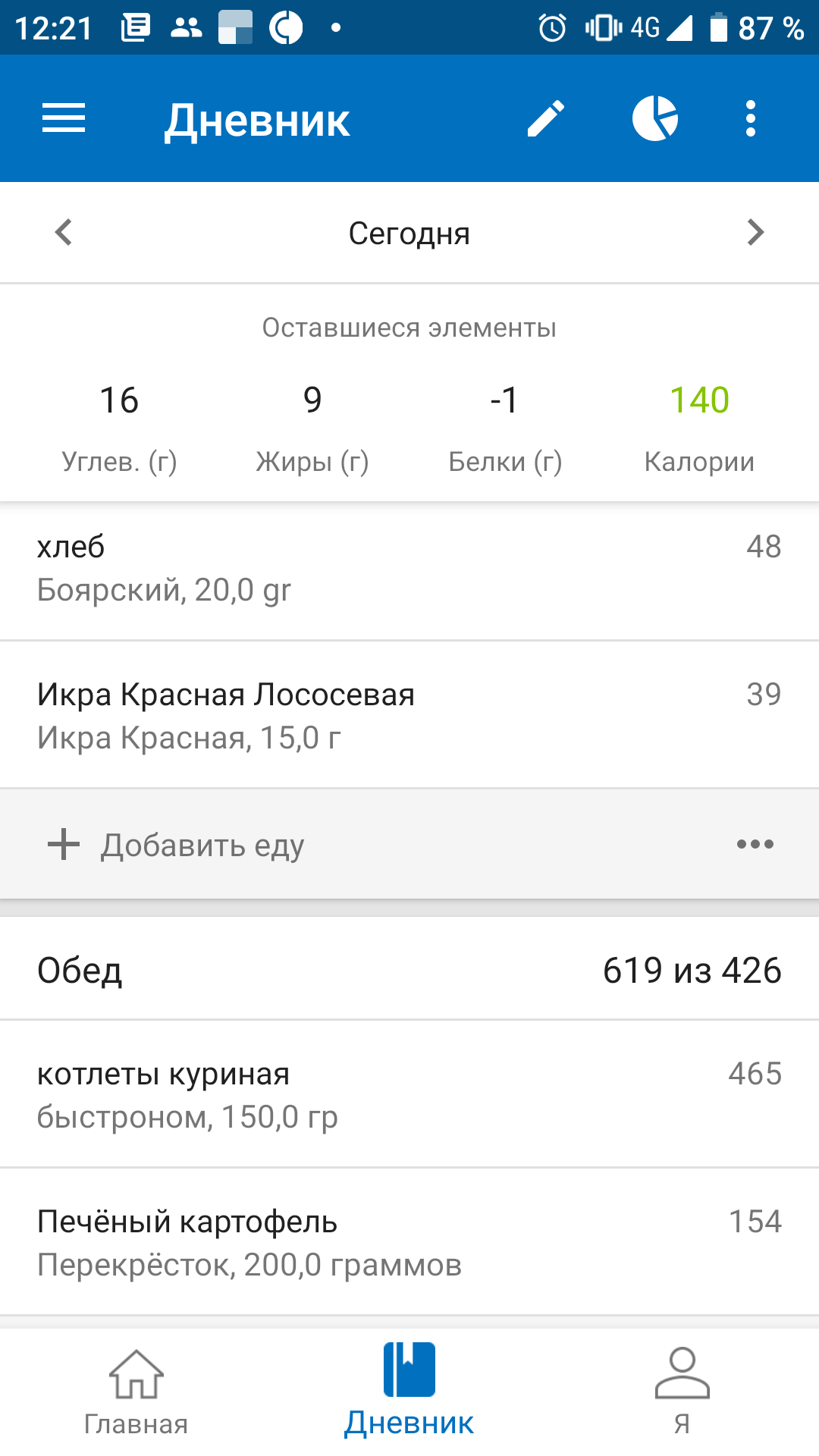Tap the pencil edit icon
Image resolution: width=819 pixels, height=1456 pixels.
[546, 118]
